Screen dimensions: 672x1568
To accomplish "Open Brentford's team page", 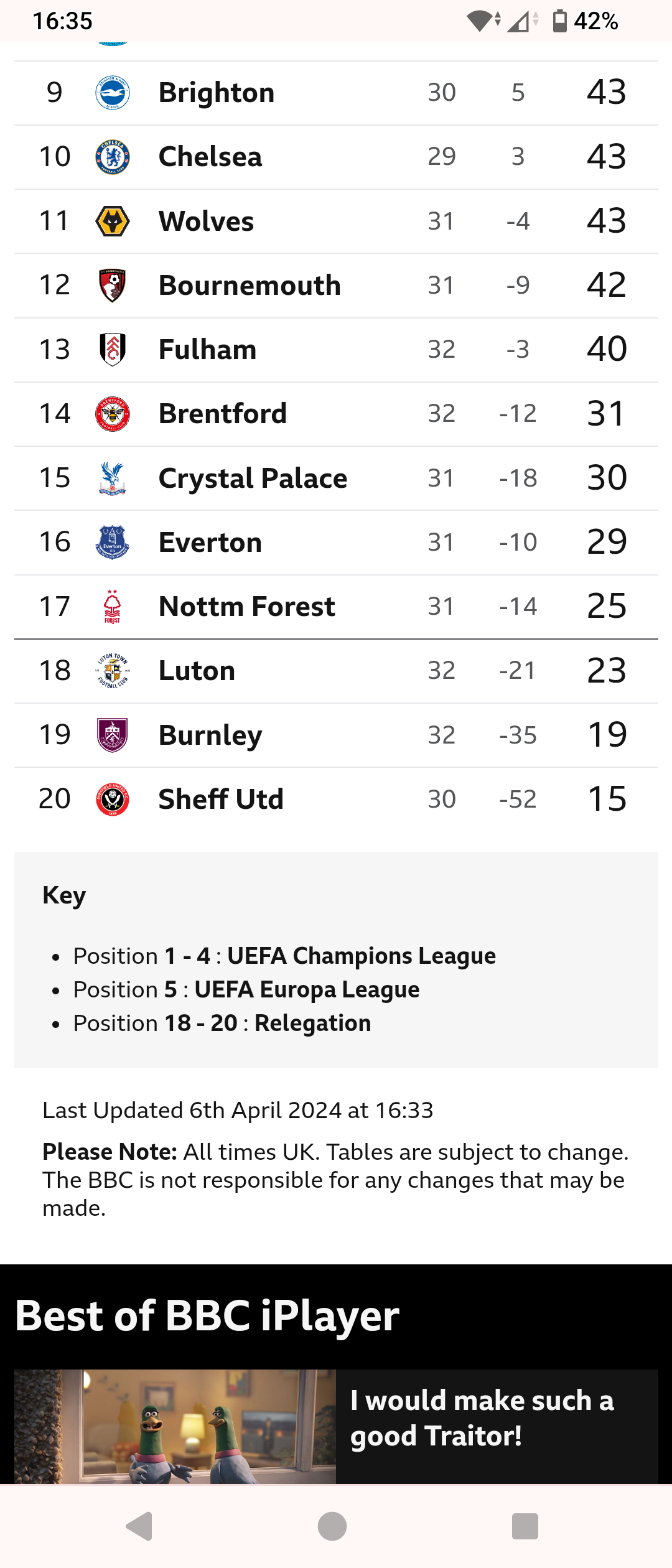I will [223, 414].
